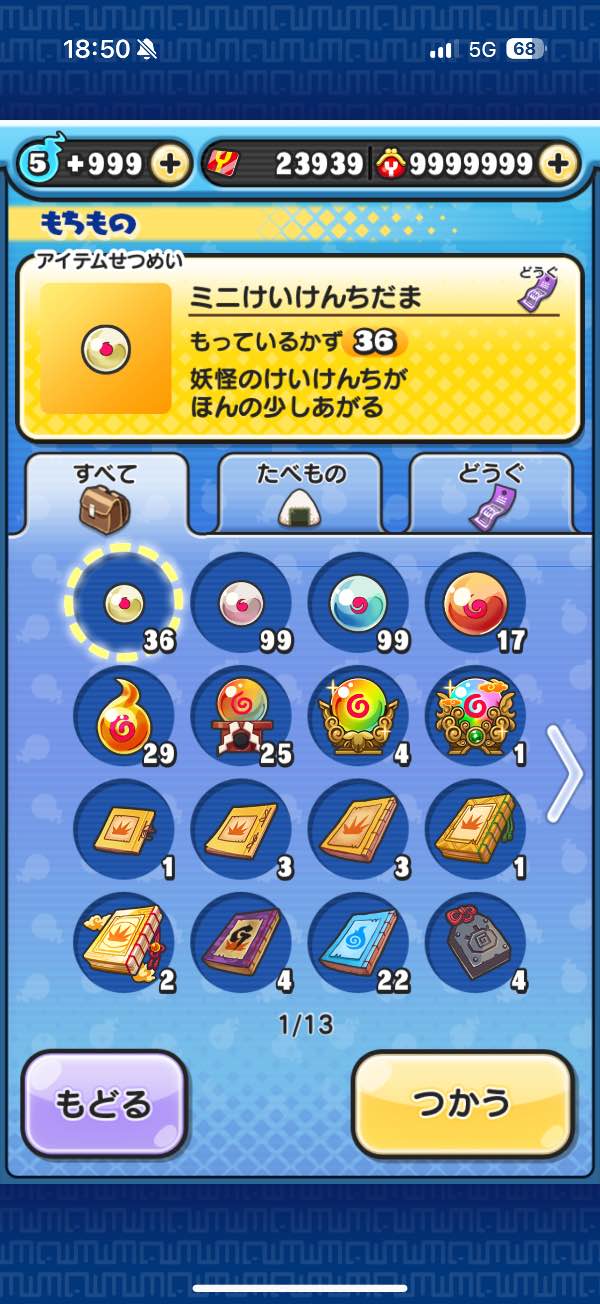Viewport: 600px width, 1304px height.
Task: Select the blue book with count 22
Action: (x=357, y=944)
